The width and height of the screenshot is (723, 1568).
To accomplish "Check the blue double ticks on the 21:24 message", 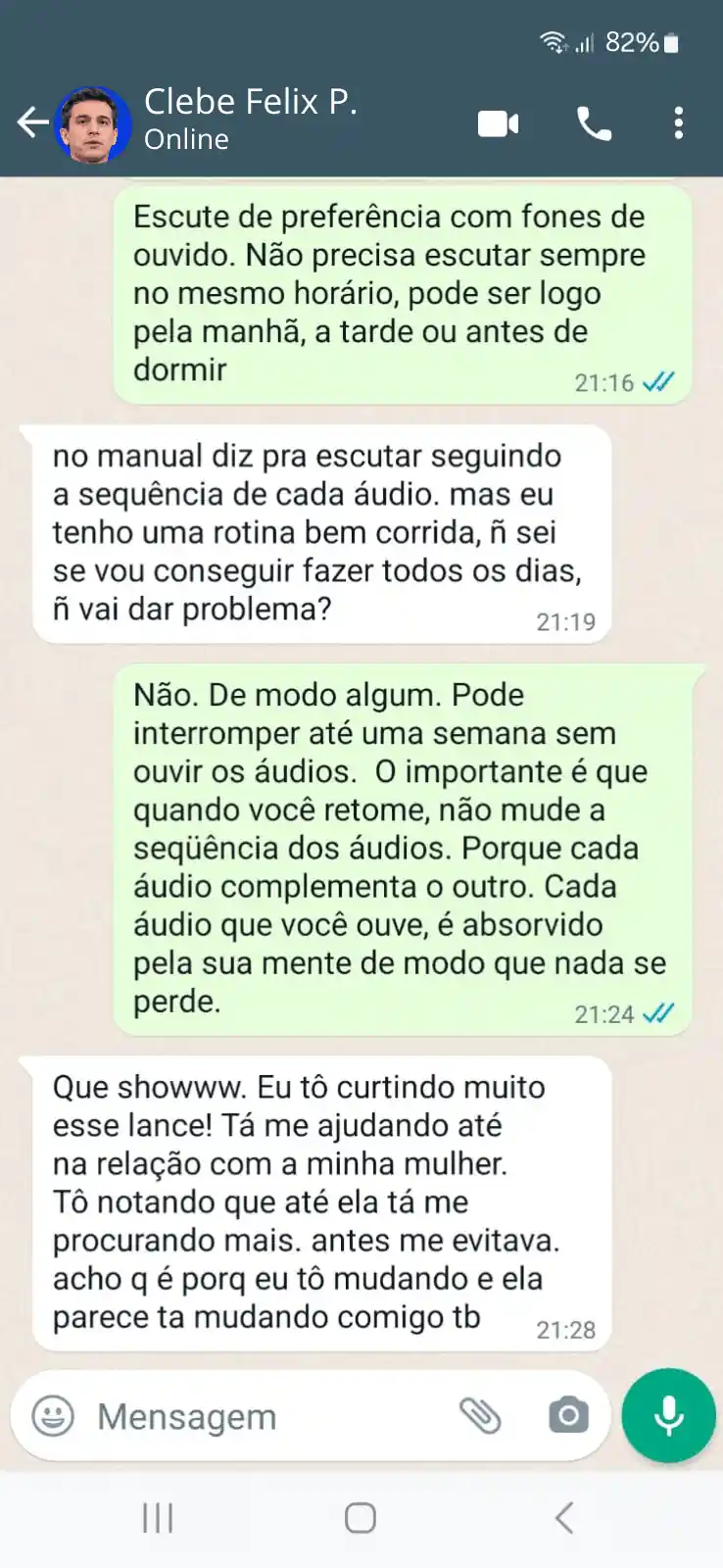I will [660, 1013].
